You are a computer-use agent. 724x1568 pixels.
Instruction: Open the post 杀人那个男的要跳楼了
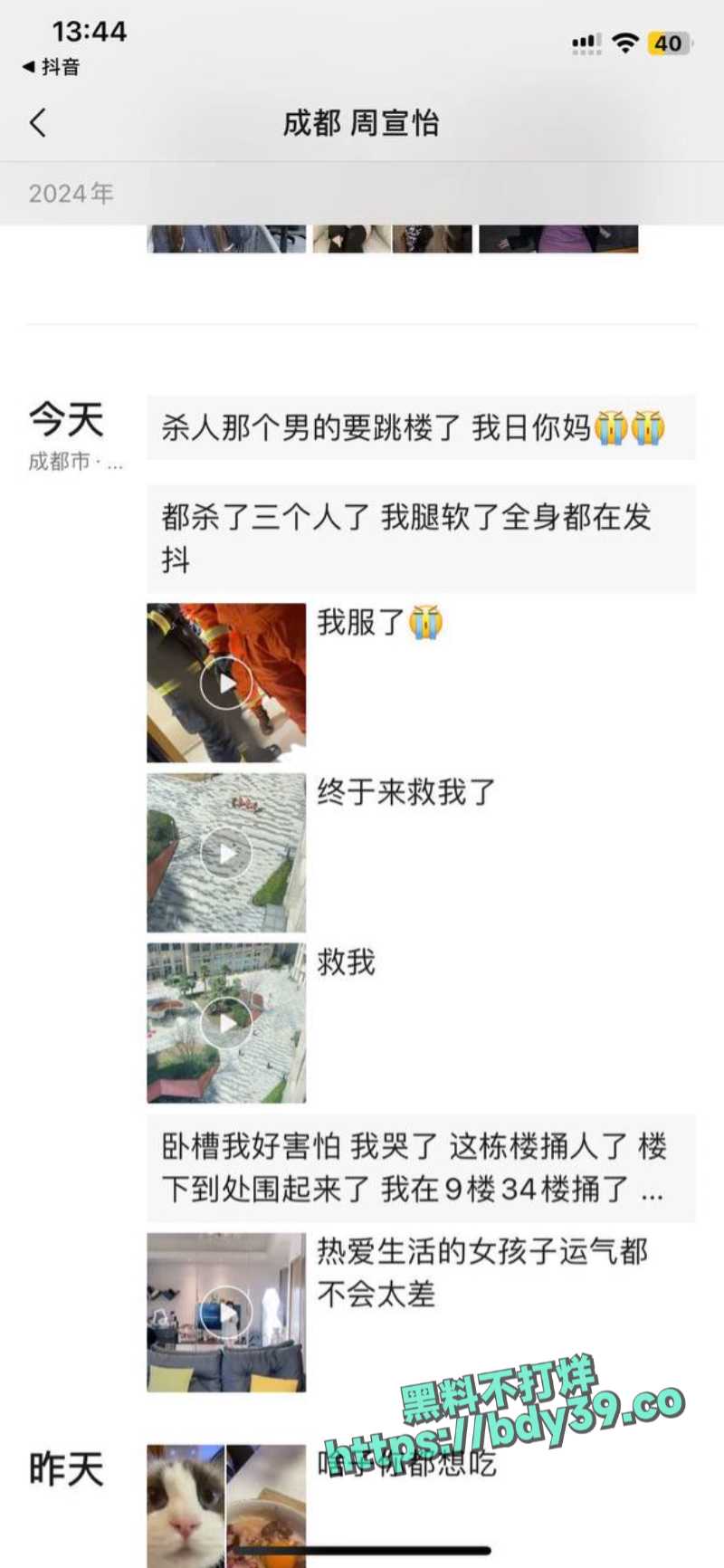point(421,427)
